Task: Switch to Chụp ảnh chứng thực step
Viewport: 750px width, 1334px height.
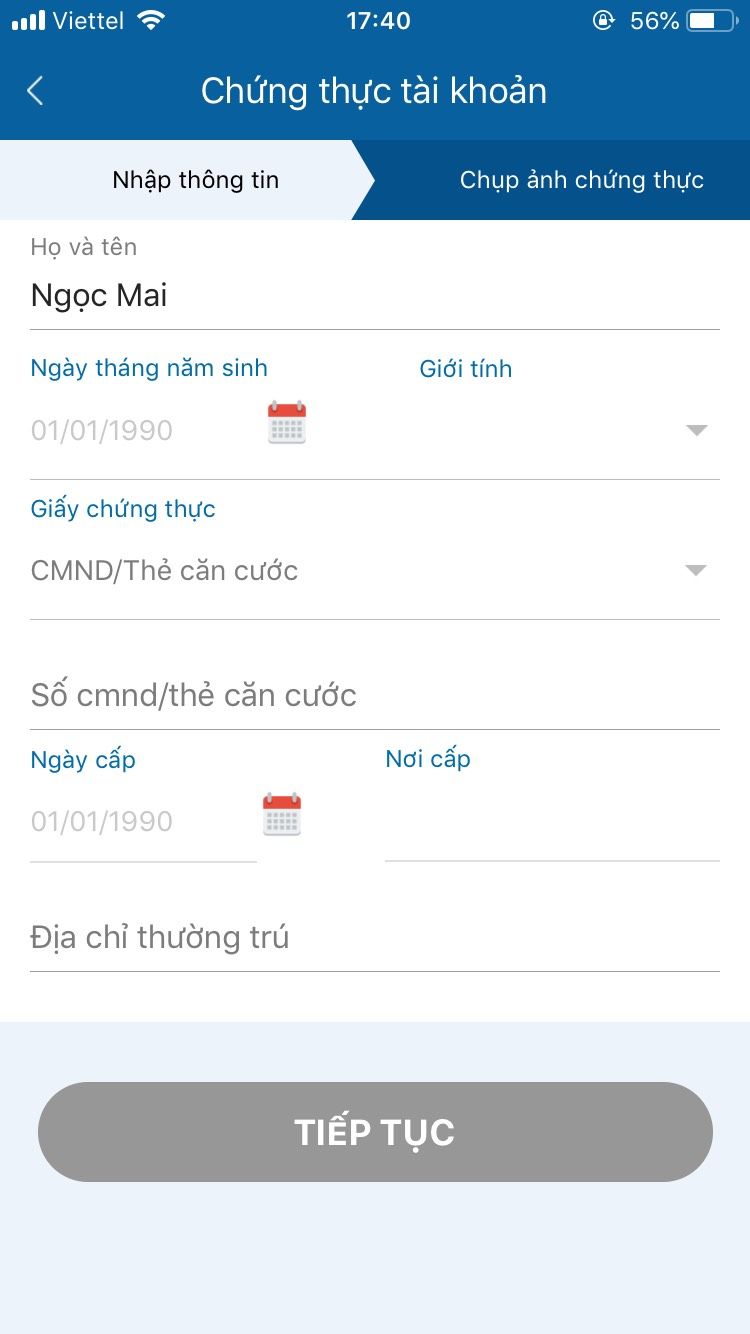Action: [x=580, y=180]
